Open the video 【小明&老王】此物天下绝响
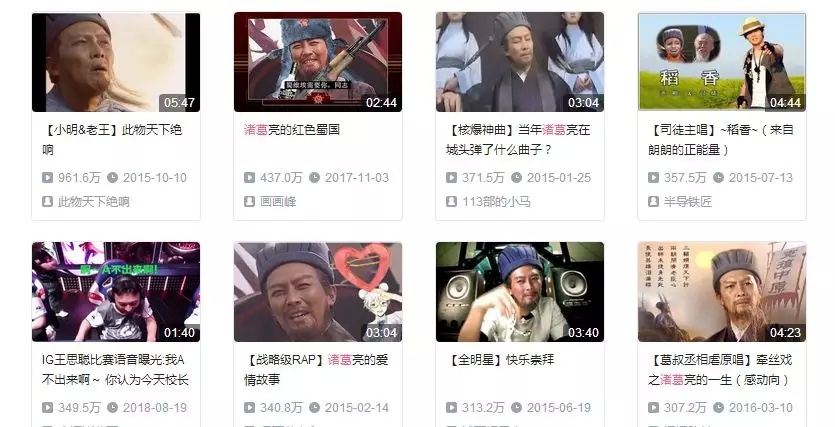This screenshot has width=835, height=427. pos(115,62)
